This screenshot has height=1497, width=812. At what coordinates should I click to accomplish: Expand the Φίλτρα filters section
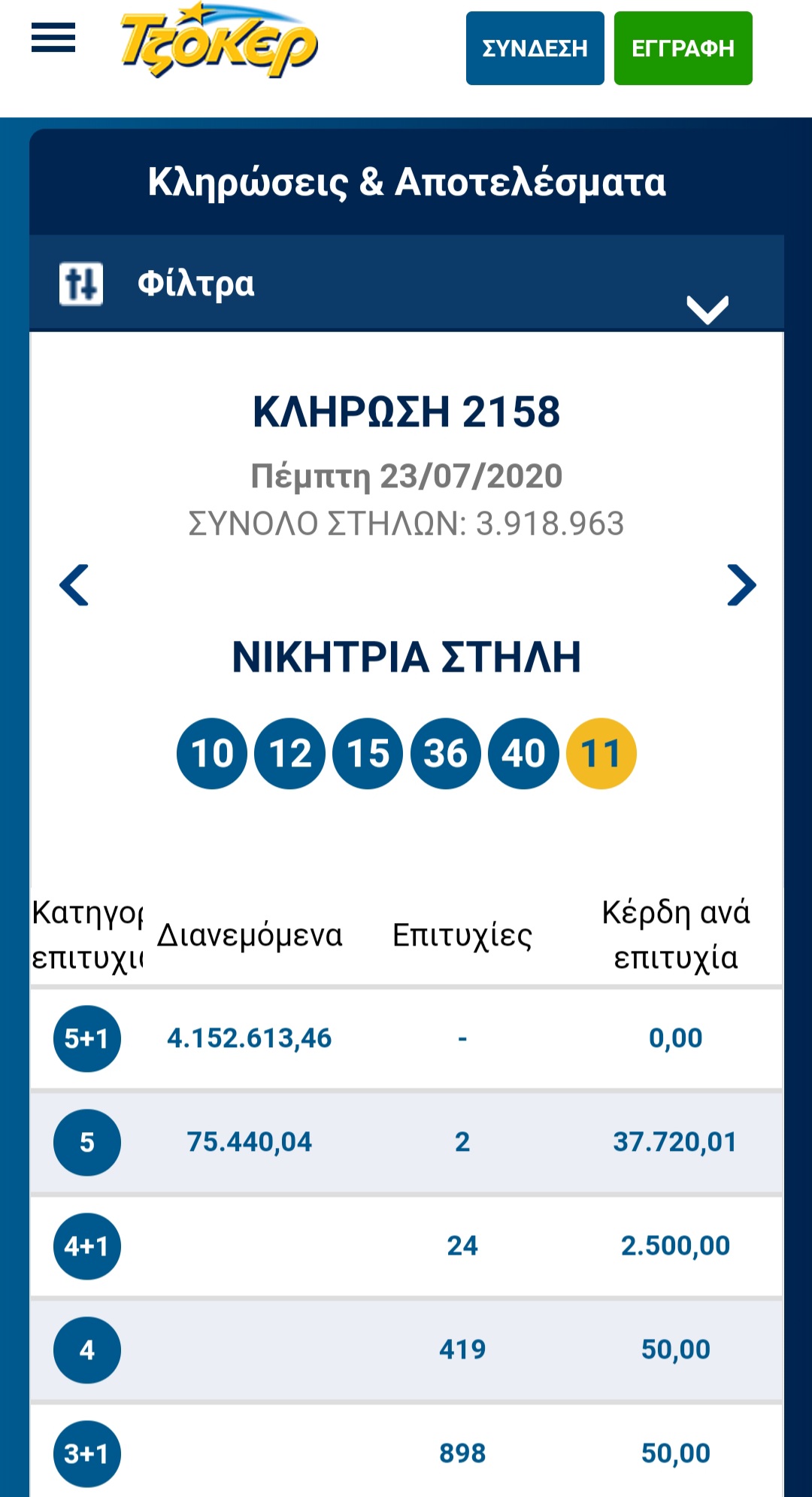pyautogui.click(x=407, y=284)
